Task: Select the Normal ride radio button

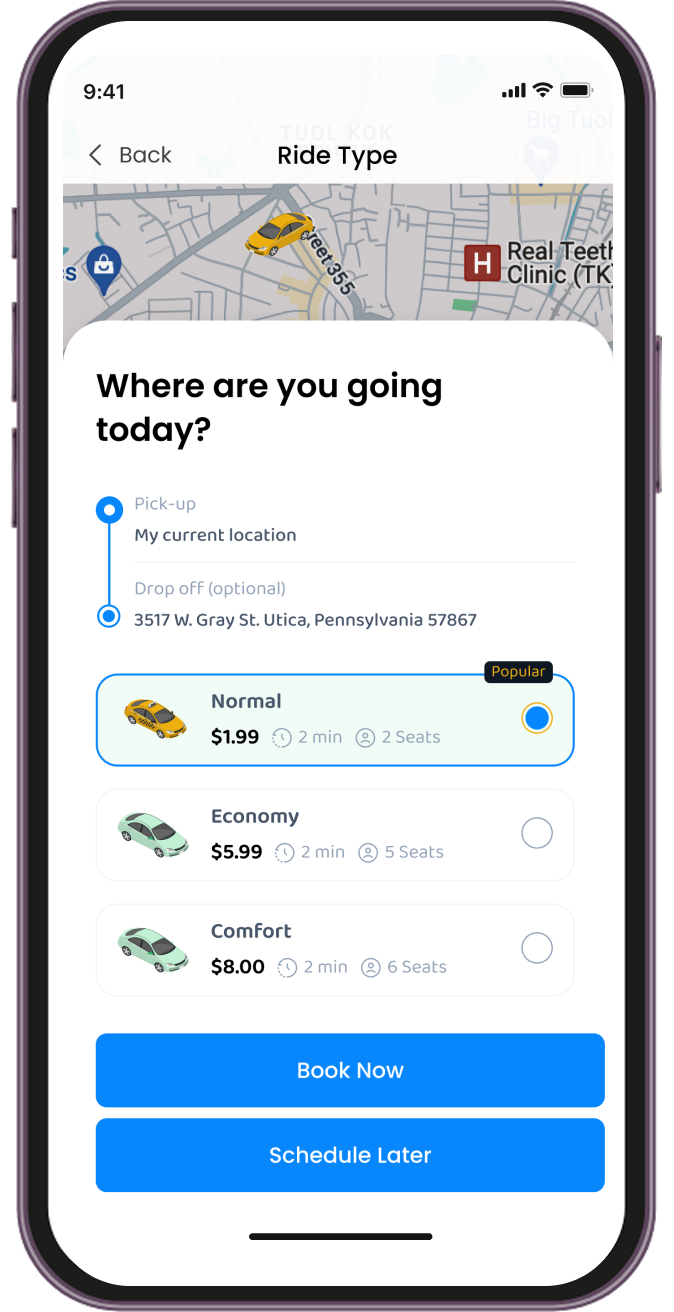Action: (x=537, y=718)
